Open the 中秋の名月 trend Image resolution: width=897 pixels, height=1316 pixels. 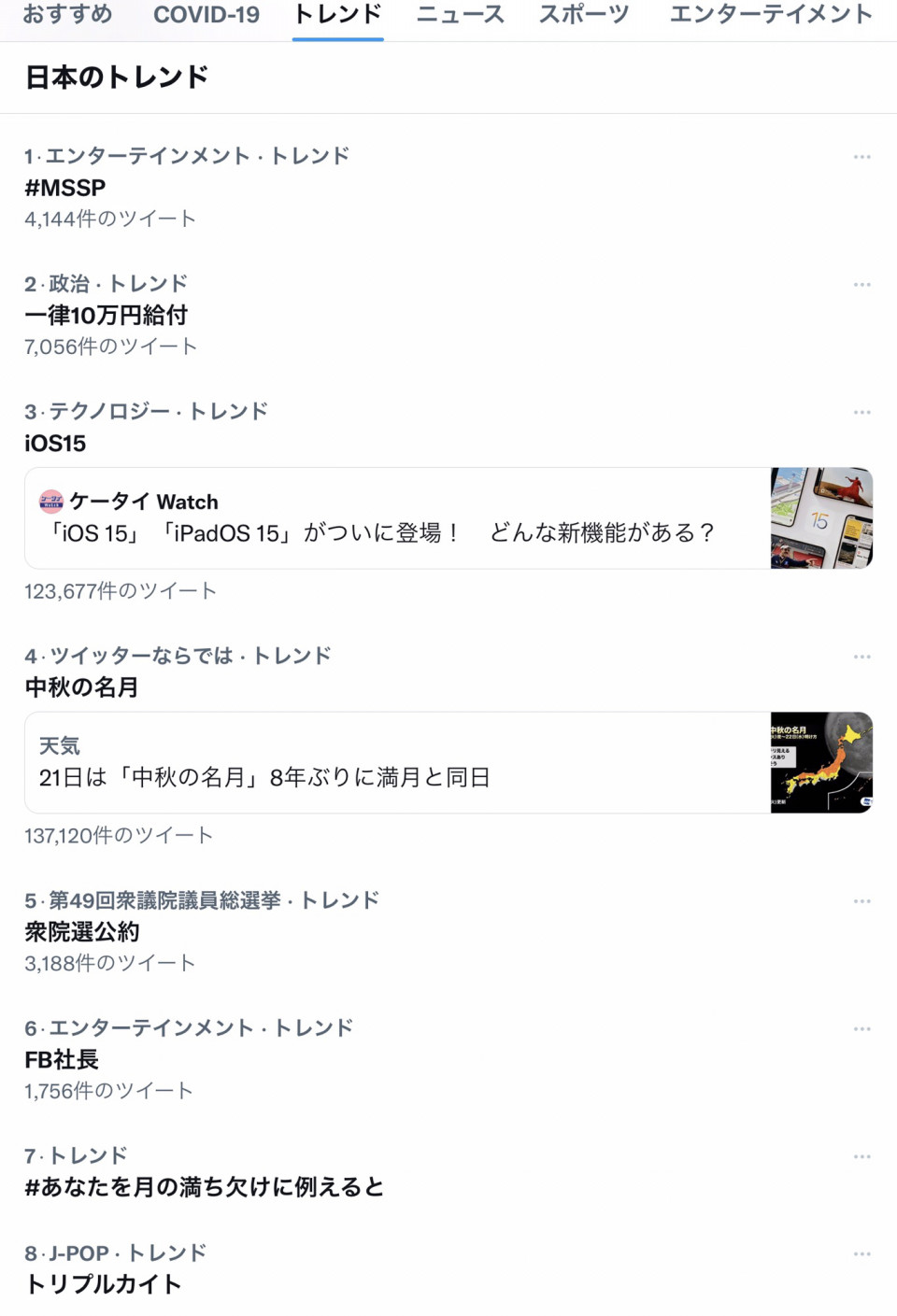(x=82, y=687)
